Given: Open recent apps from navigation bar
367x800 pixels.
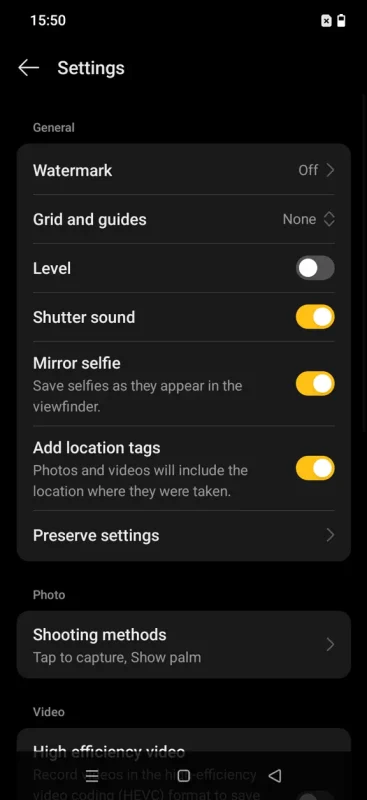Looking at the screenshot, I should point(92,776).
